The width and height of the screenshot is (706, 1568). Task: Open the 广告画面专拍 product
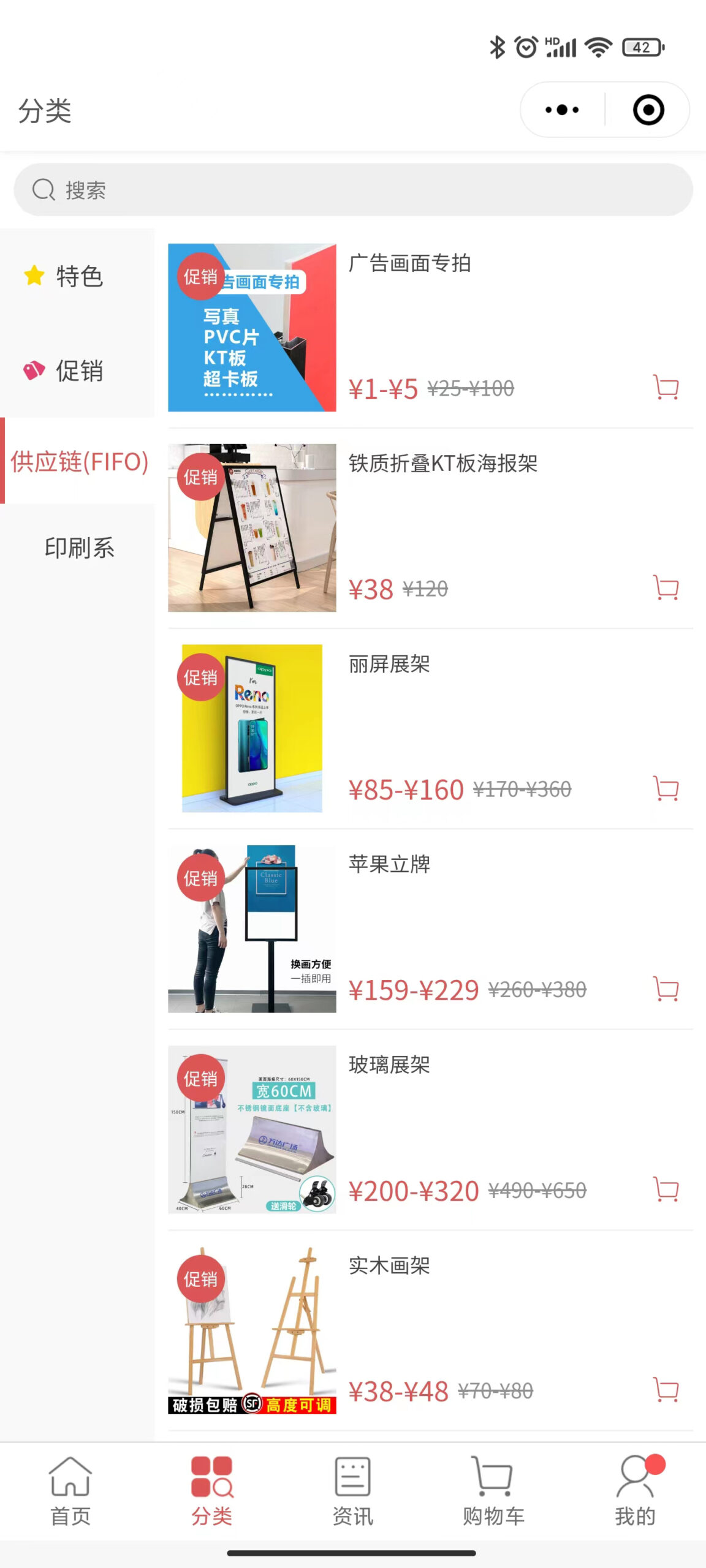pos(430,328)
